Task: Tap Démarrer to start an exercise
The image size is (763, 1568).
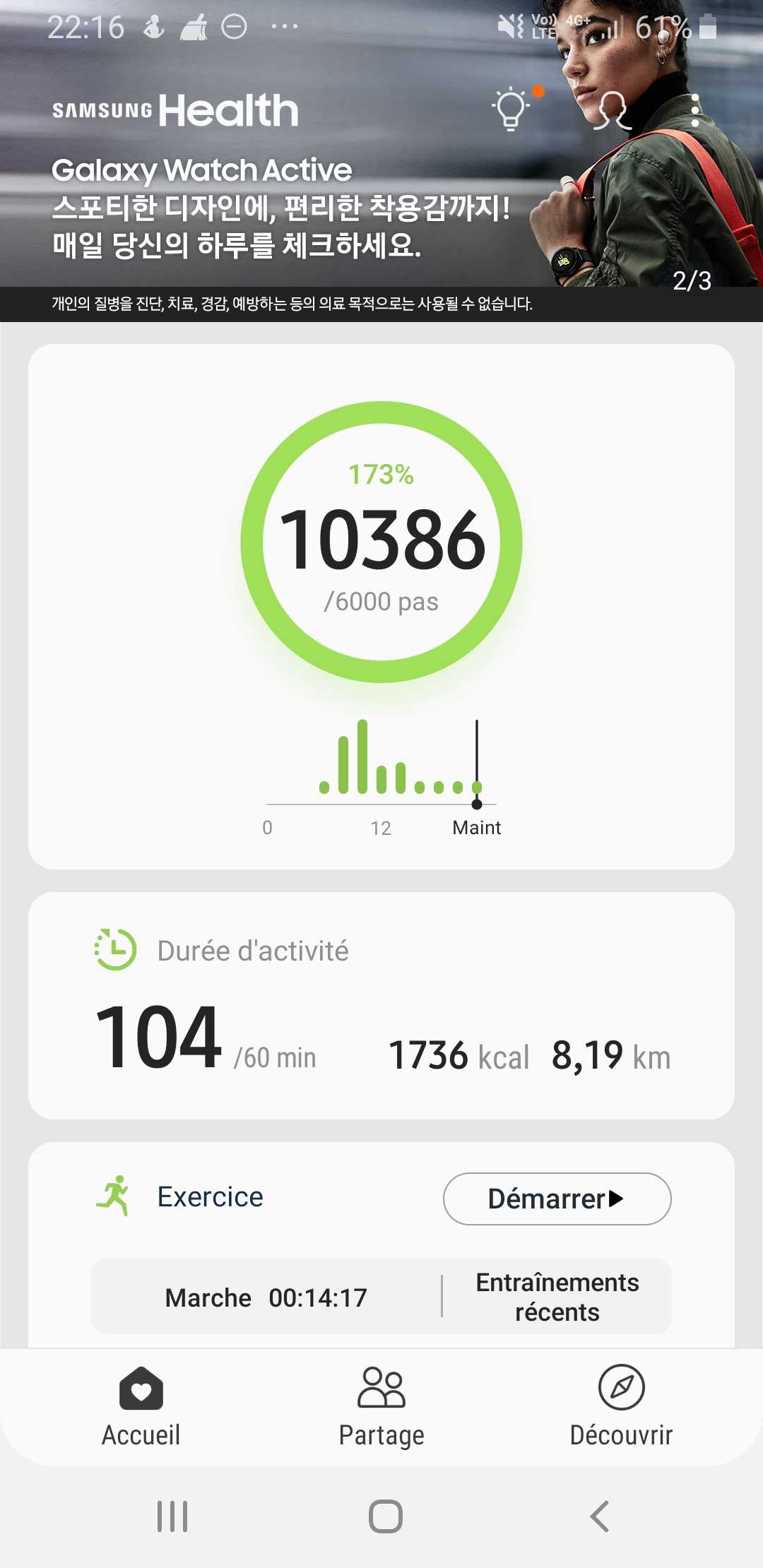Action: click(557, 1199)
